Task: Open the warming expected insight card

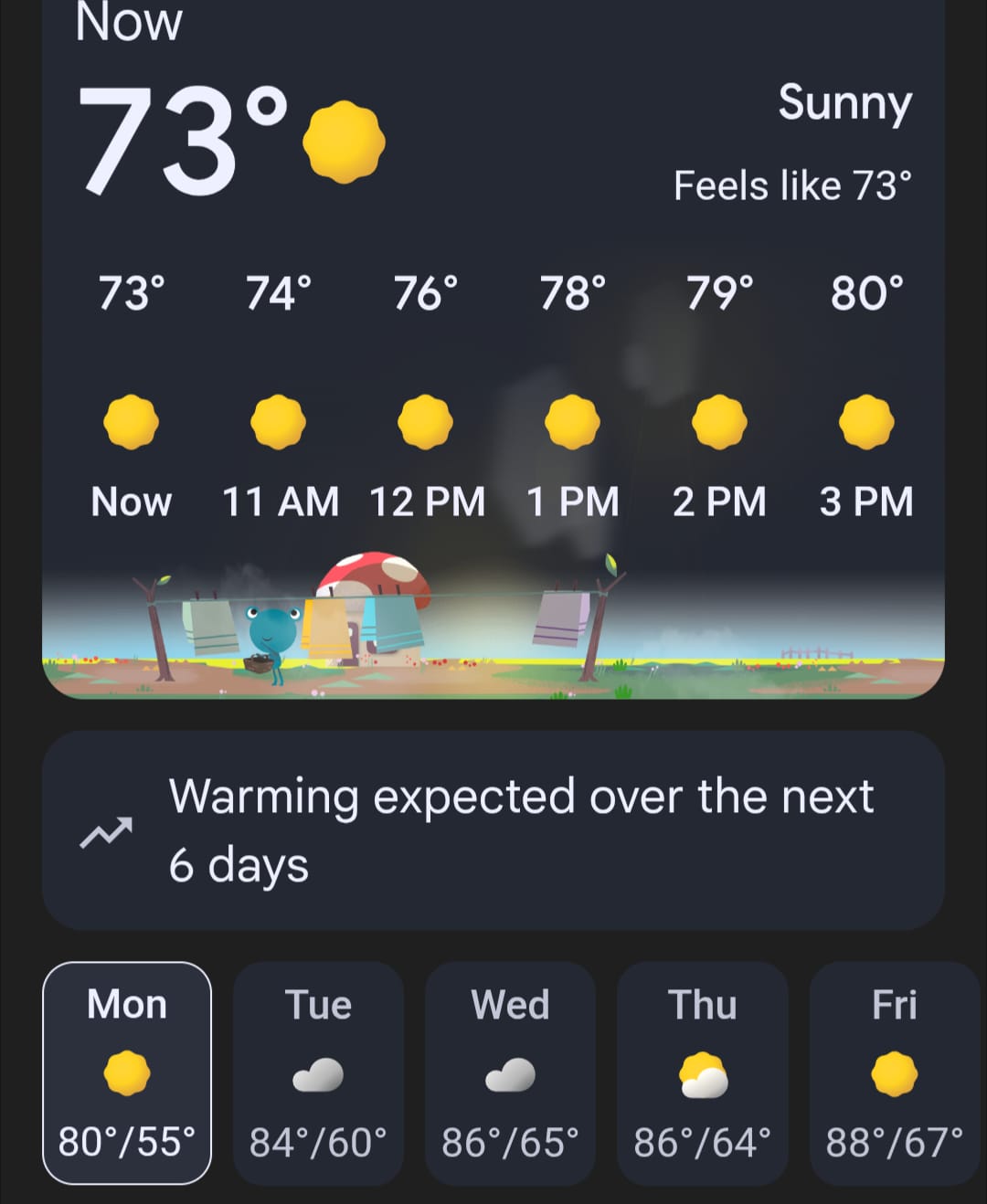Action: [493, 829]
